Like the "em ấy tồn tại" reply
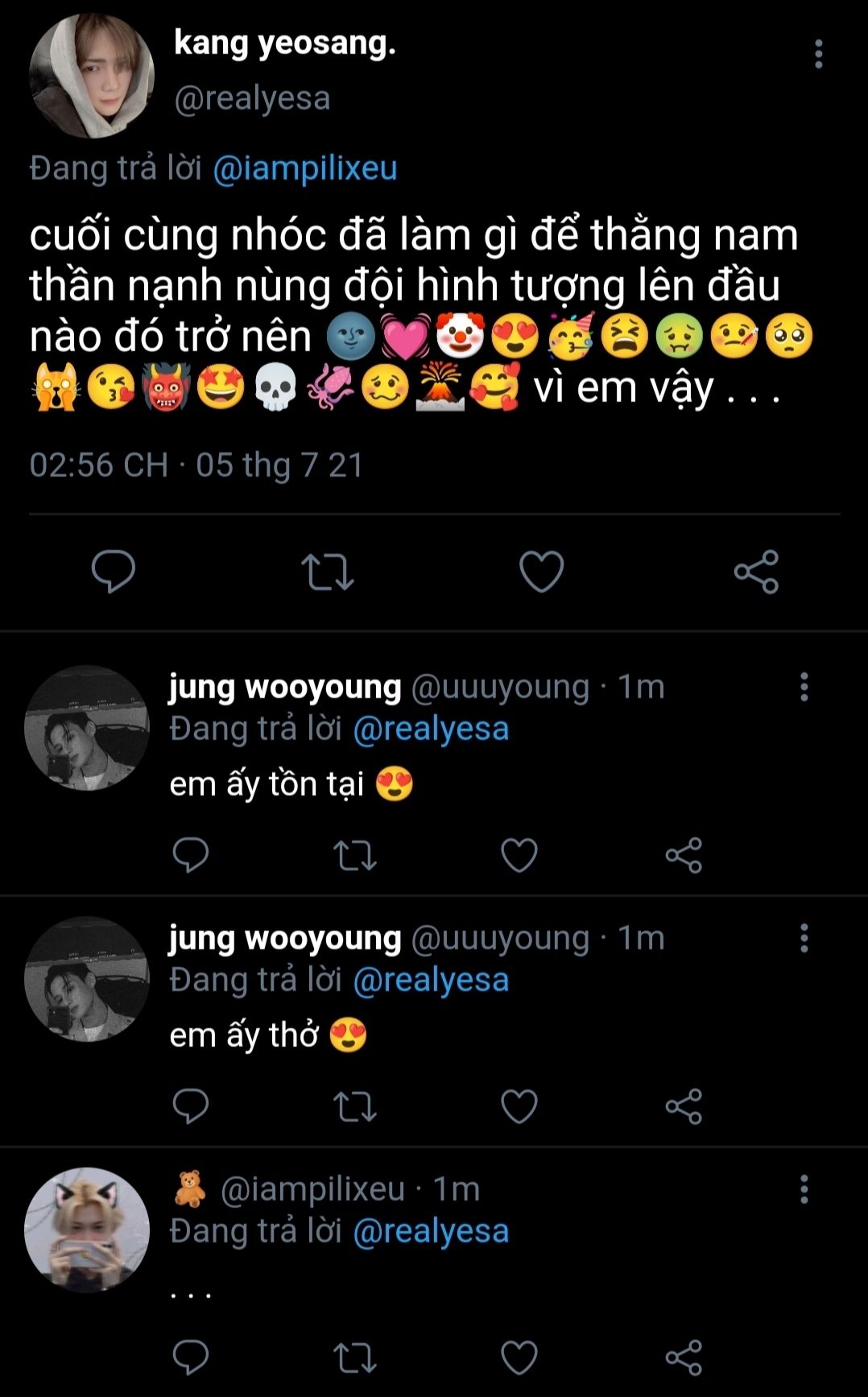The image size is (868, 1397). (x=519, y=855)
